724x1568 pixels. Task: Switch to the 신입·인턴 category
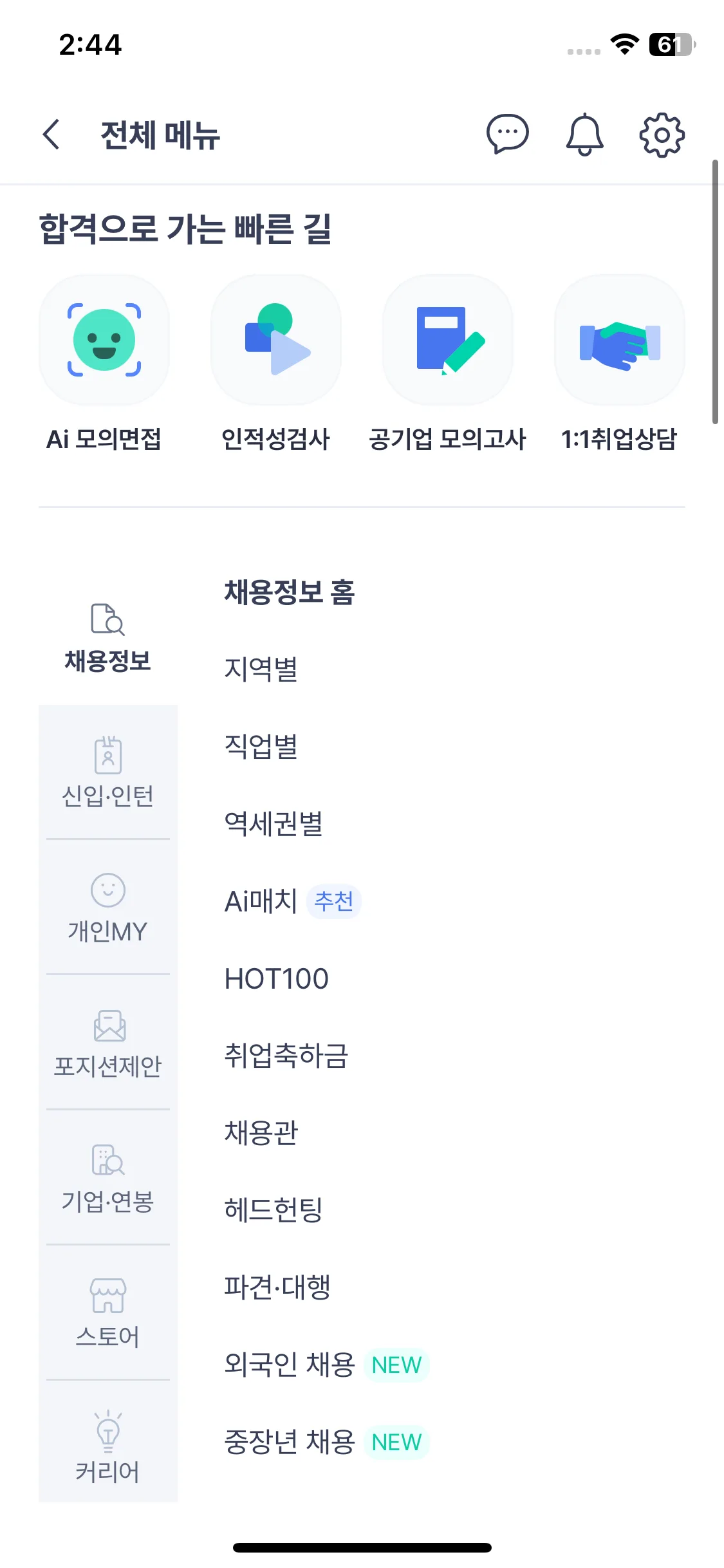point(107,772)
